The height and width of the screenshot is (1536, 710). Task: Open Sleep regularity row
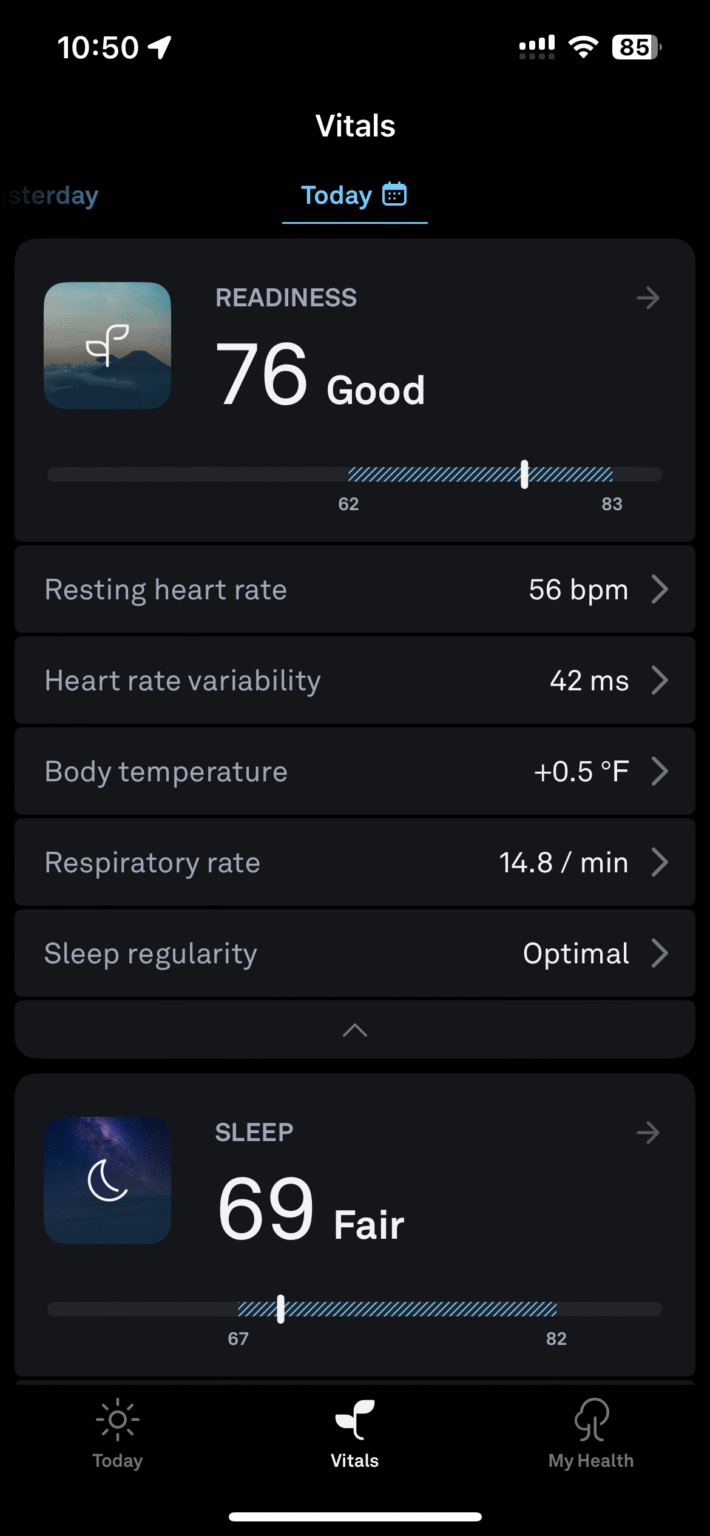click(355, 954)
